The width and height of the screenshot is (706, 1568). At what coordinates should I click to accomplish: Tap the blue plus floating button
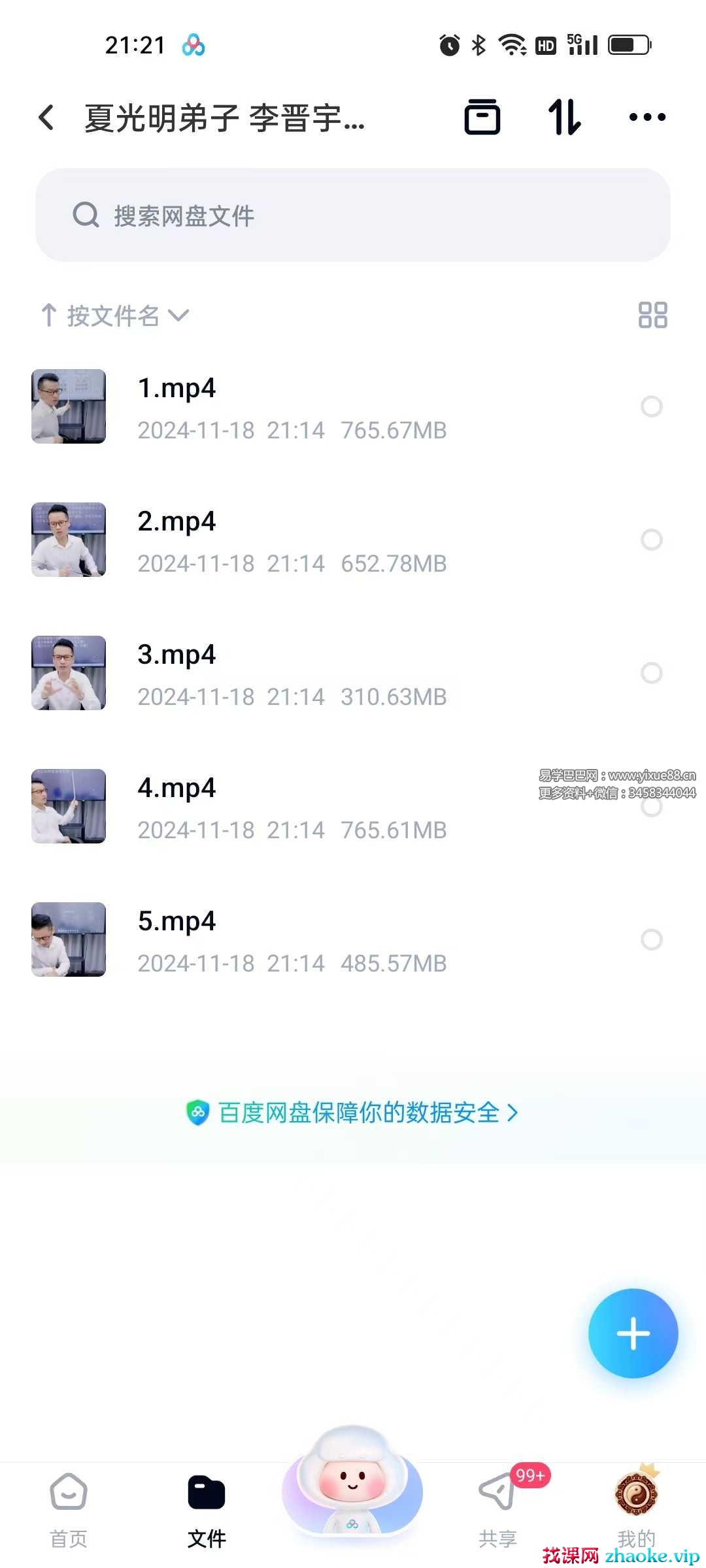click(x=633, y=1333)
